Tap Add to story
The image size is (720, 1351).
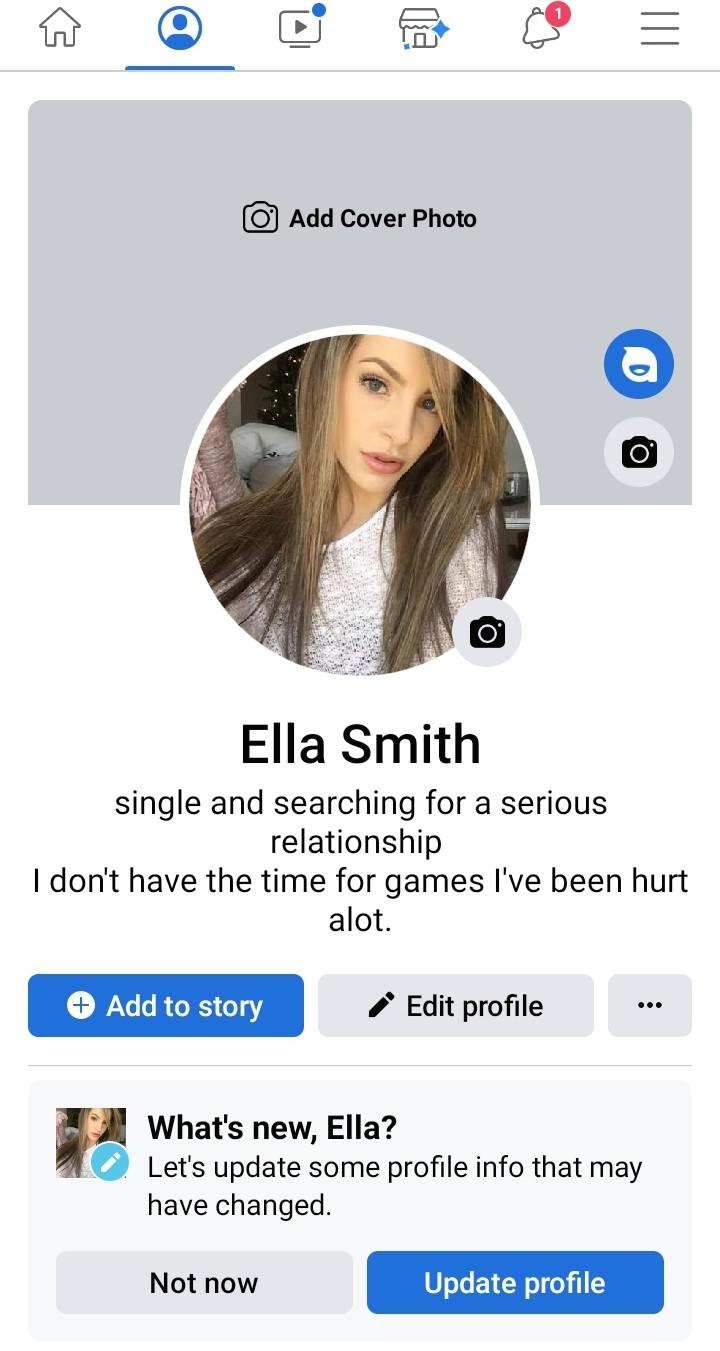tap(165, 1005)
